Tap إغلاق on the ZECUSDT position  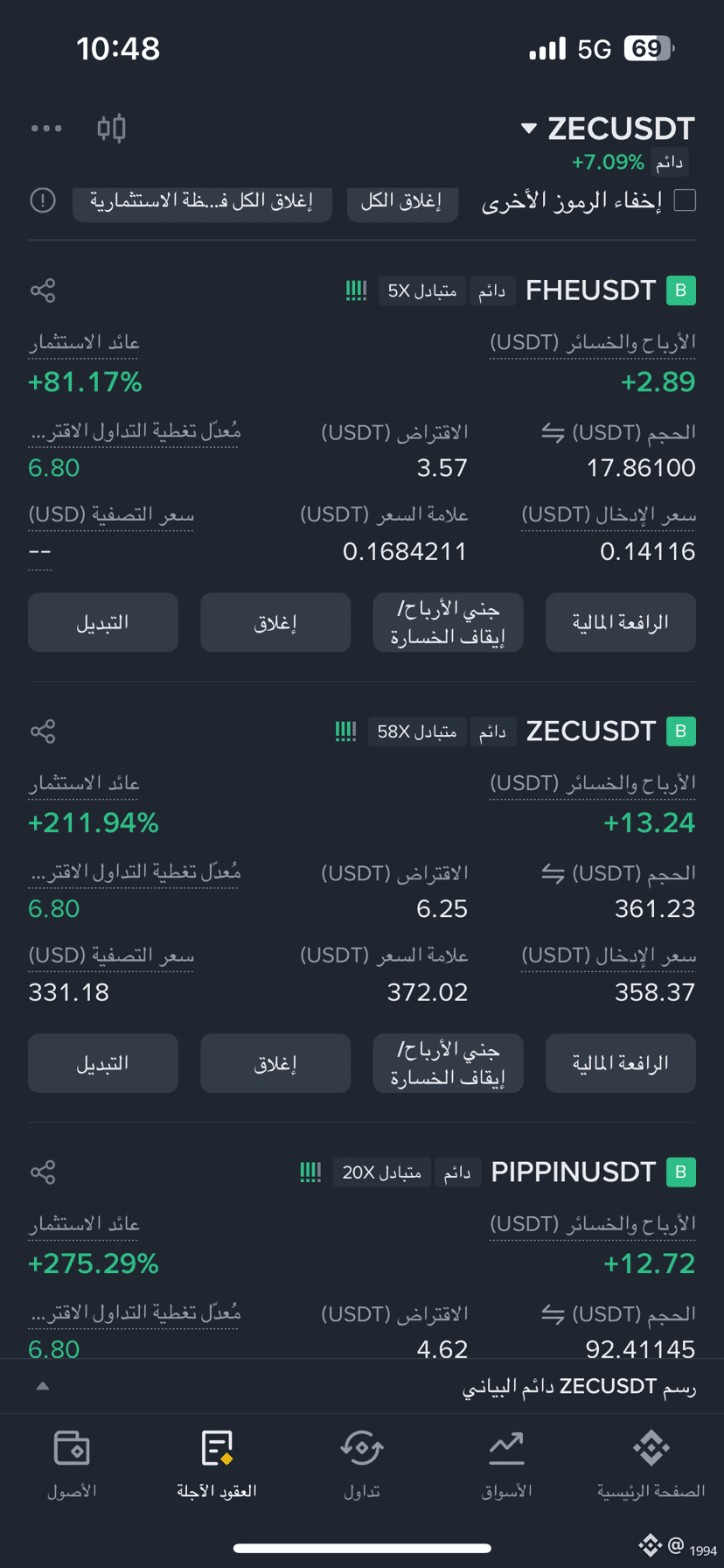pyautogui.click(x=275, y=1063)
